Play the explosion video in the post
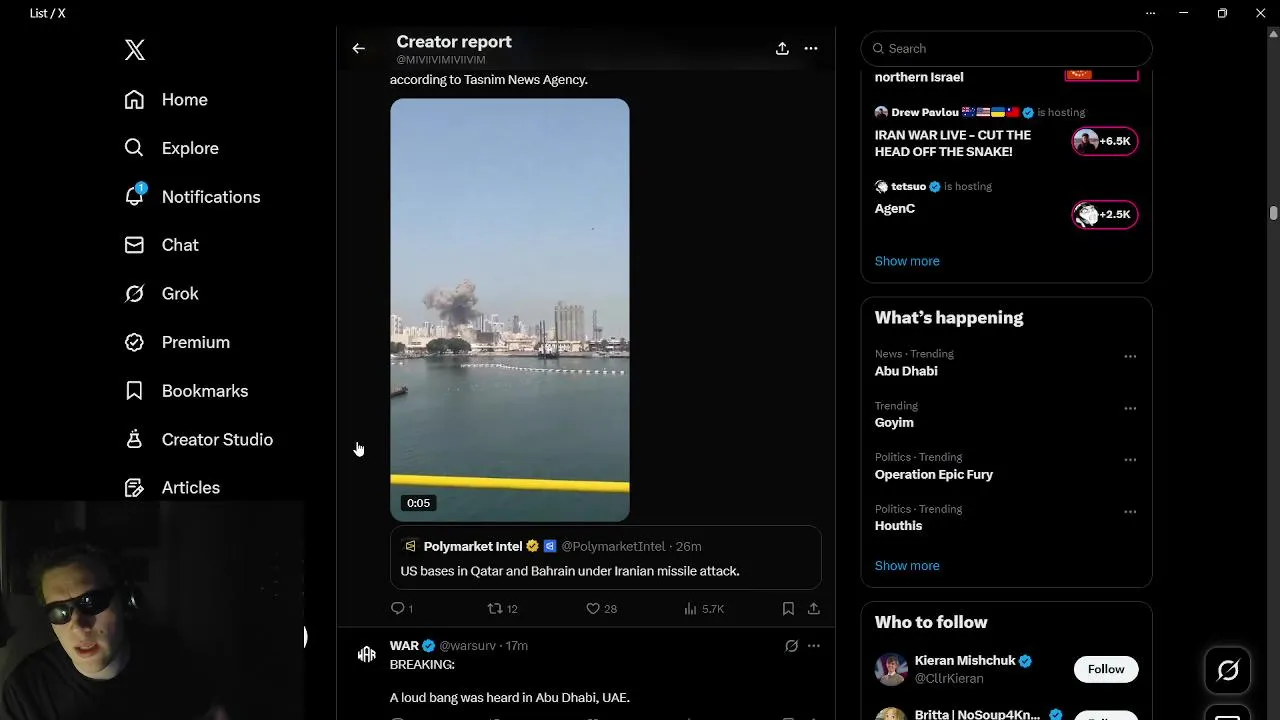The height and width of the screenshot is (720, 1280). 509,310
